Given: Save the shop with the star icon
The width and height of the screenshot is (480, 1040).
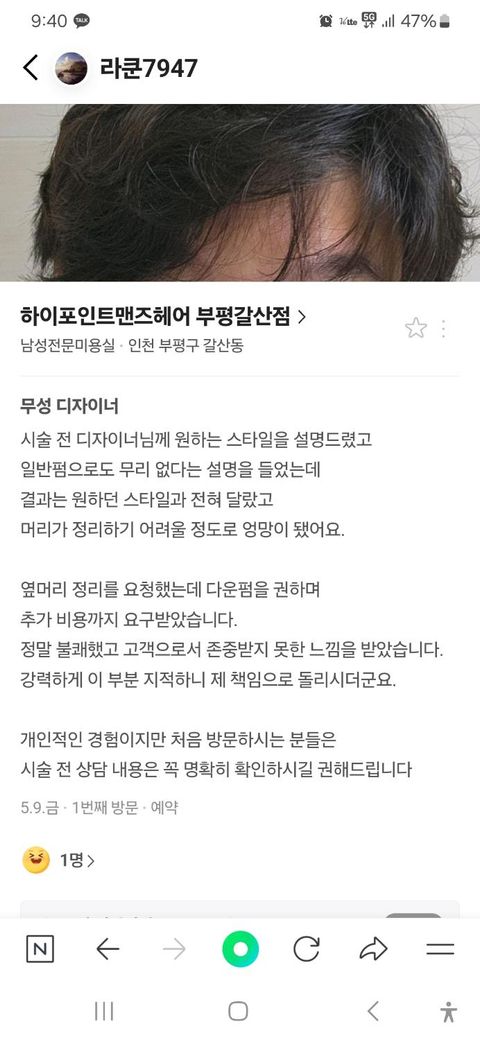Looking at the screenshot, I should click(416, 328).
